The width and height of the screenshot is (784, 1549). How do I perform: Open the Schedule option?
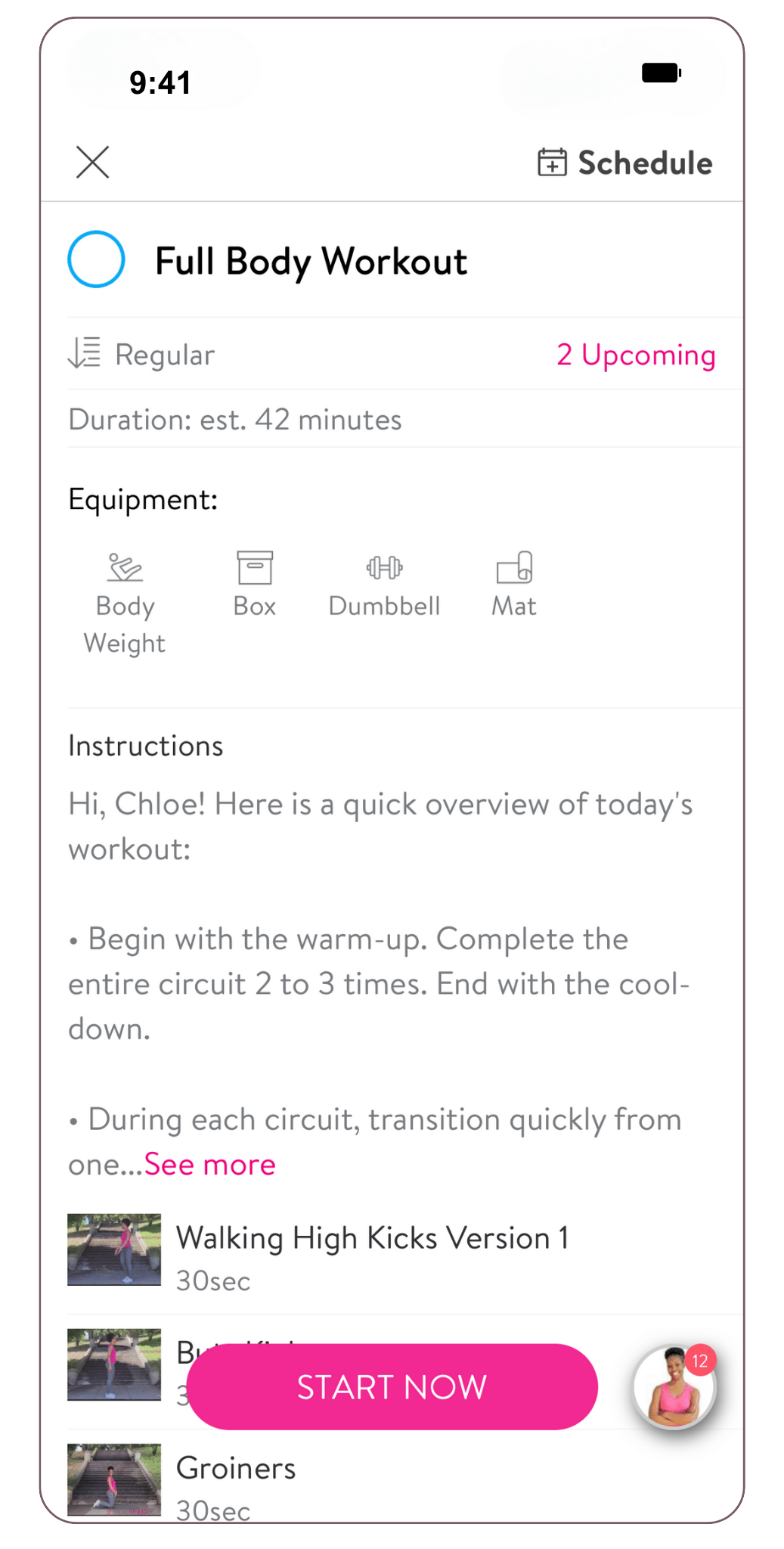[624, 163]
